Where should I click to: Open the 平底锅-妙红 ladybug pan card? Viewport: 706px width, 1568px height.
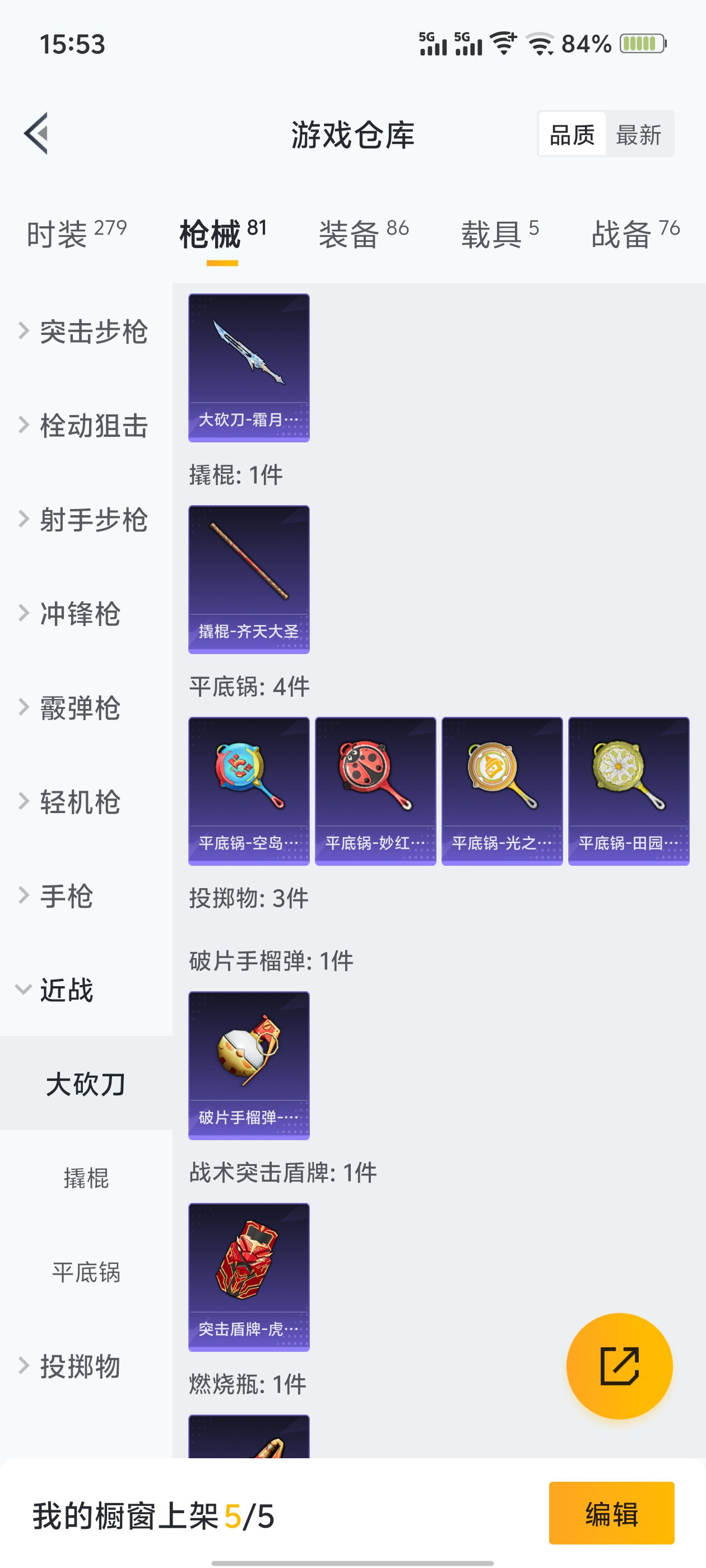375,791
